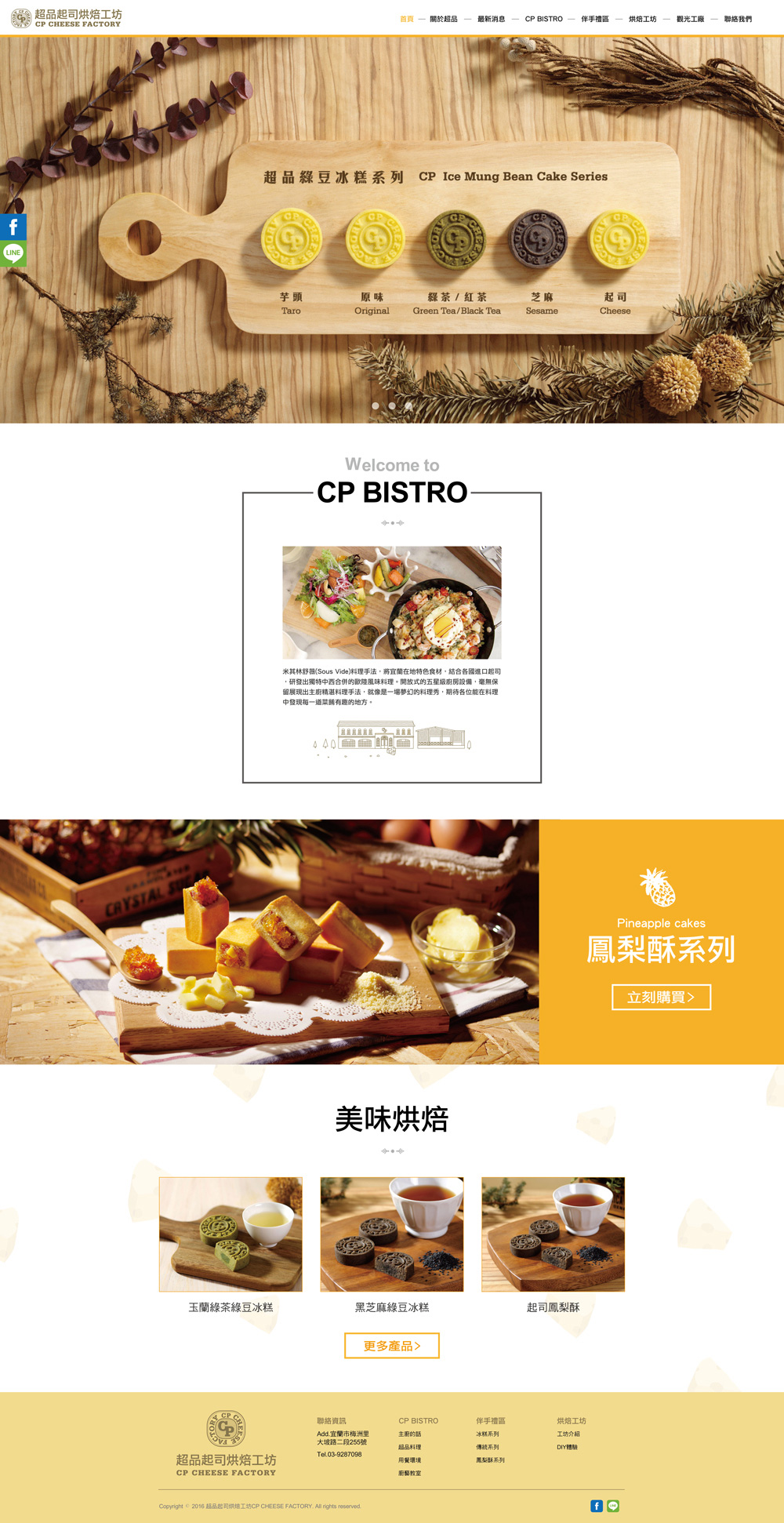This screenshot has width=784, height=1523.
Task: Open 觀光工廠 in the top menu
Action: pos(690,19)
